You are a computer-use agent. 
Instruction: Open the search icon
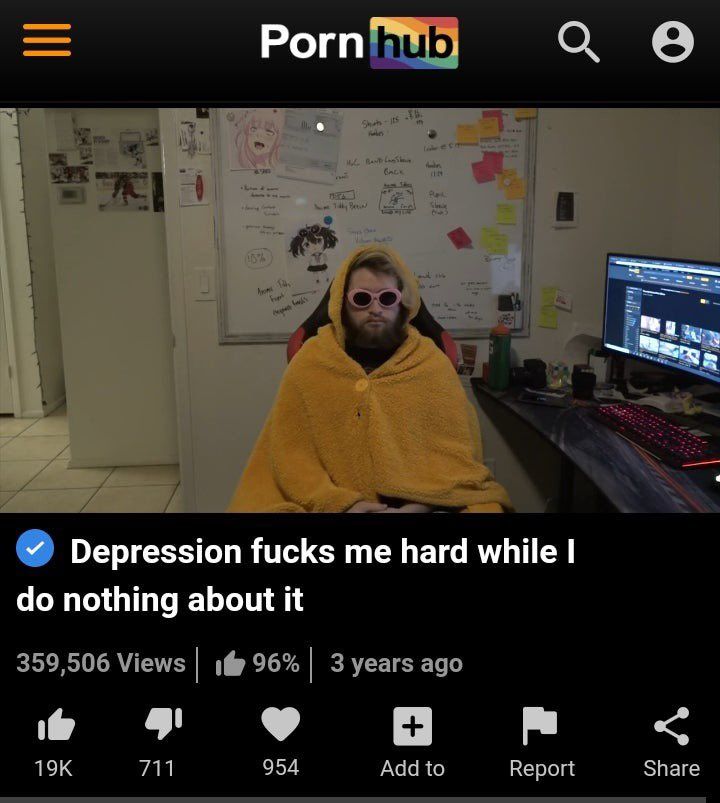coord(578,42)
